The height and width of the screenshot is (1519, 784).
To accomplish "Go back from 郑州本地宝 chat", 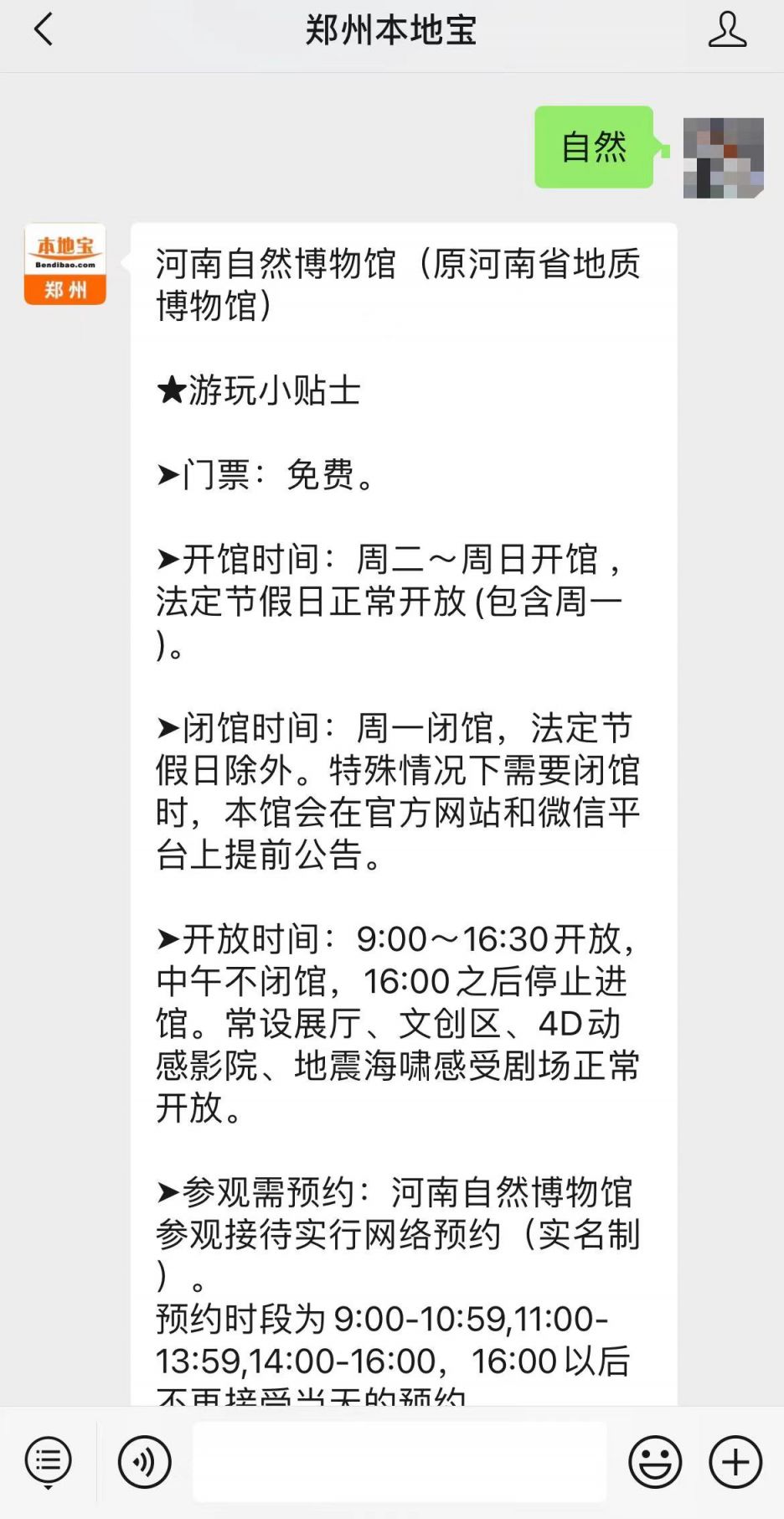I will [44, 30].
